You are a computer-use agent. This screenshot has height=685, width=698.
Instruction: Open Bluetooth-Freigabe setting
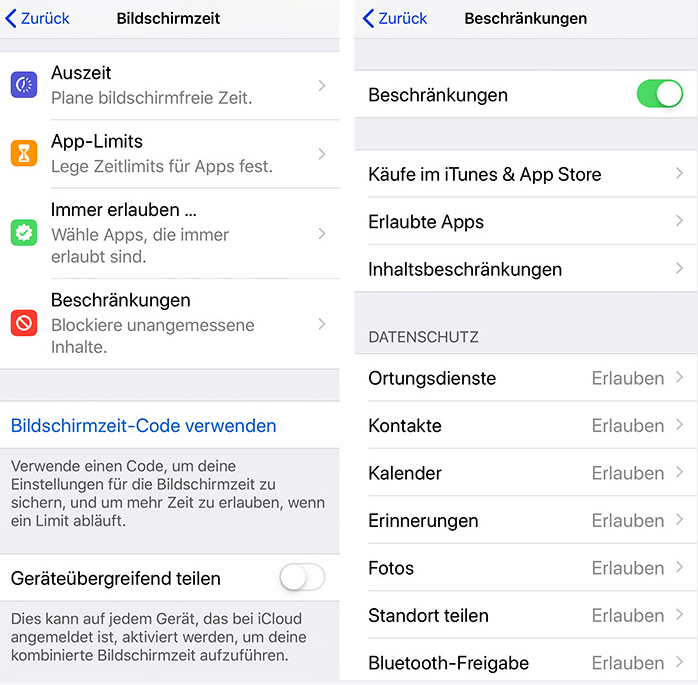[x=525, y=662]
